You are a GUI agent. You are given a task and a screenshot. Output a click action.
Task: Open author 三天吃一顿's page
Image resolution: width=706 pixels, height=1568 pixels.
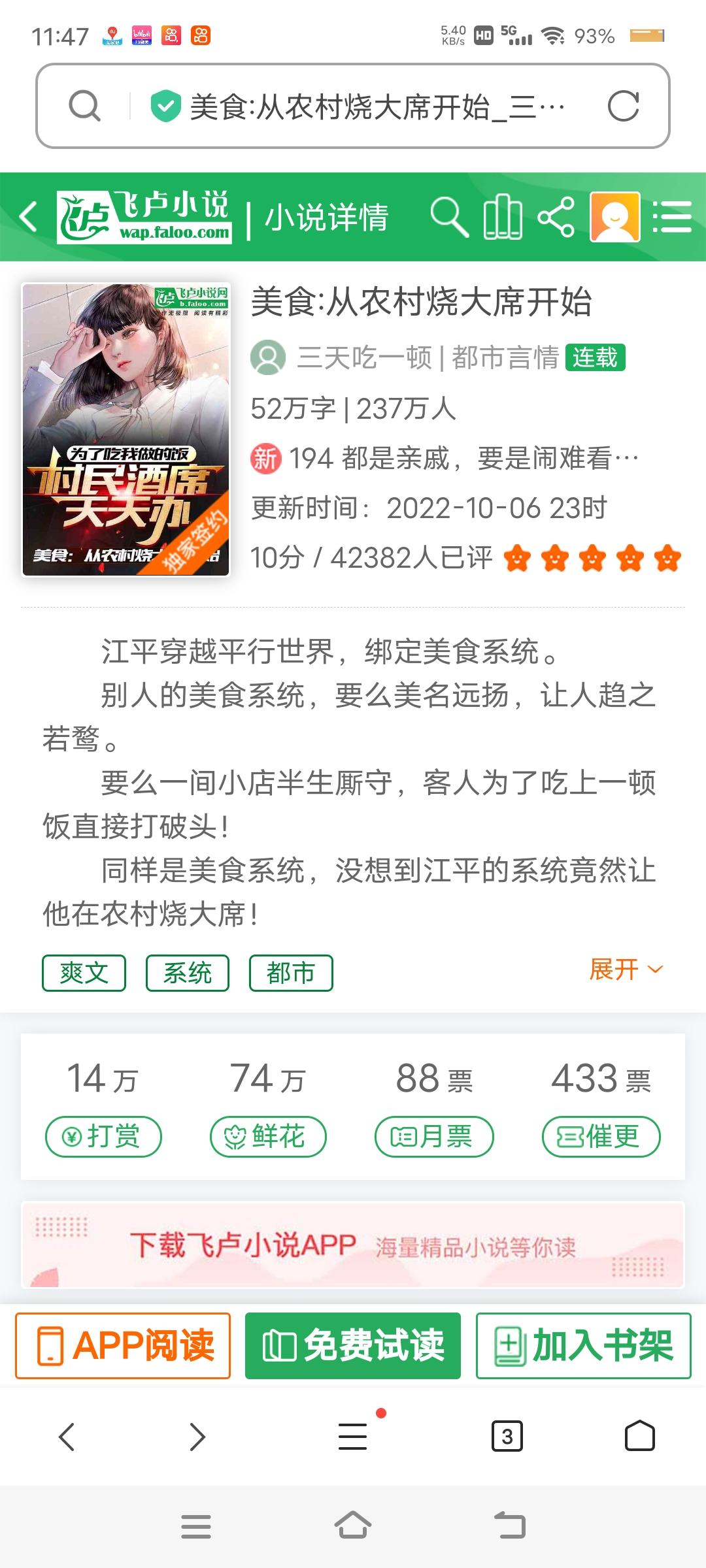[363, 358]
